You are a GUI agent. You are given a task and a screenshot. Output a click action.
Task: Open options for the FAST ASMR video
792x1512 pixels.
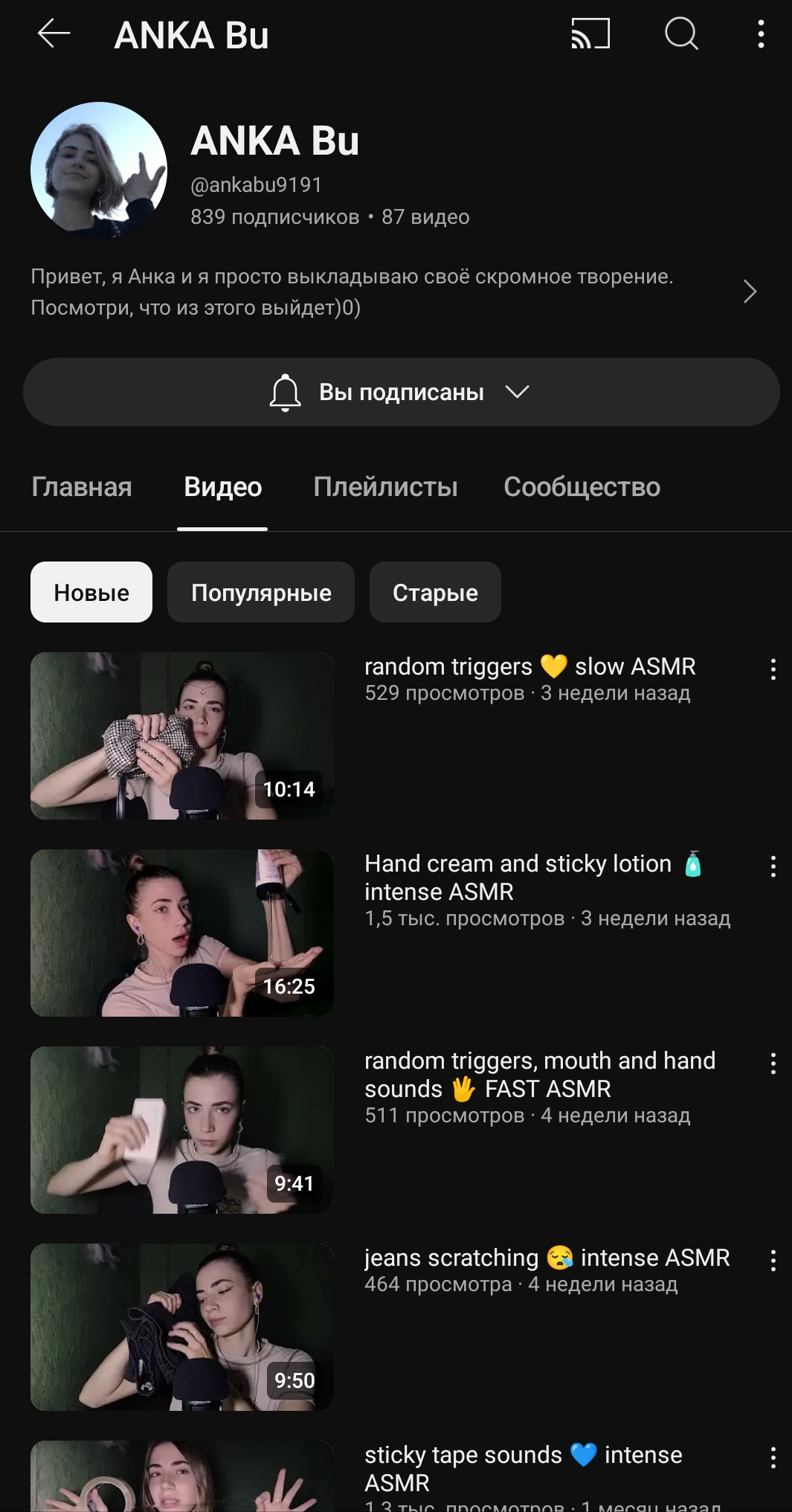773,1064
